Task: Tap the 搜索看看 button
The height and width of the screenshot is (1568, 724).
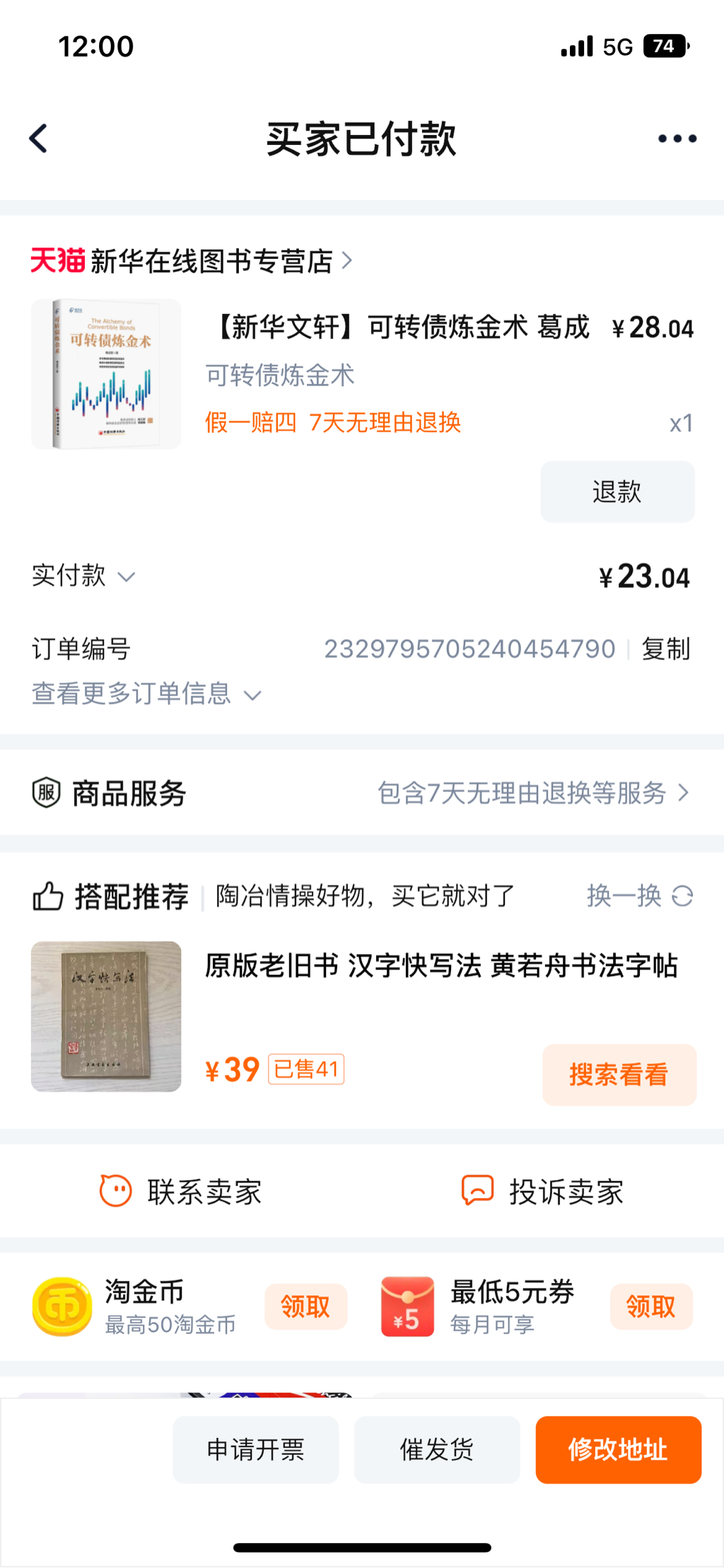Action: (619, 1074)
